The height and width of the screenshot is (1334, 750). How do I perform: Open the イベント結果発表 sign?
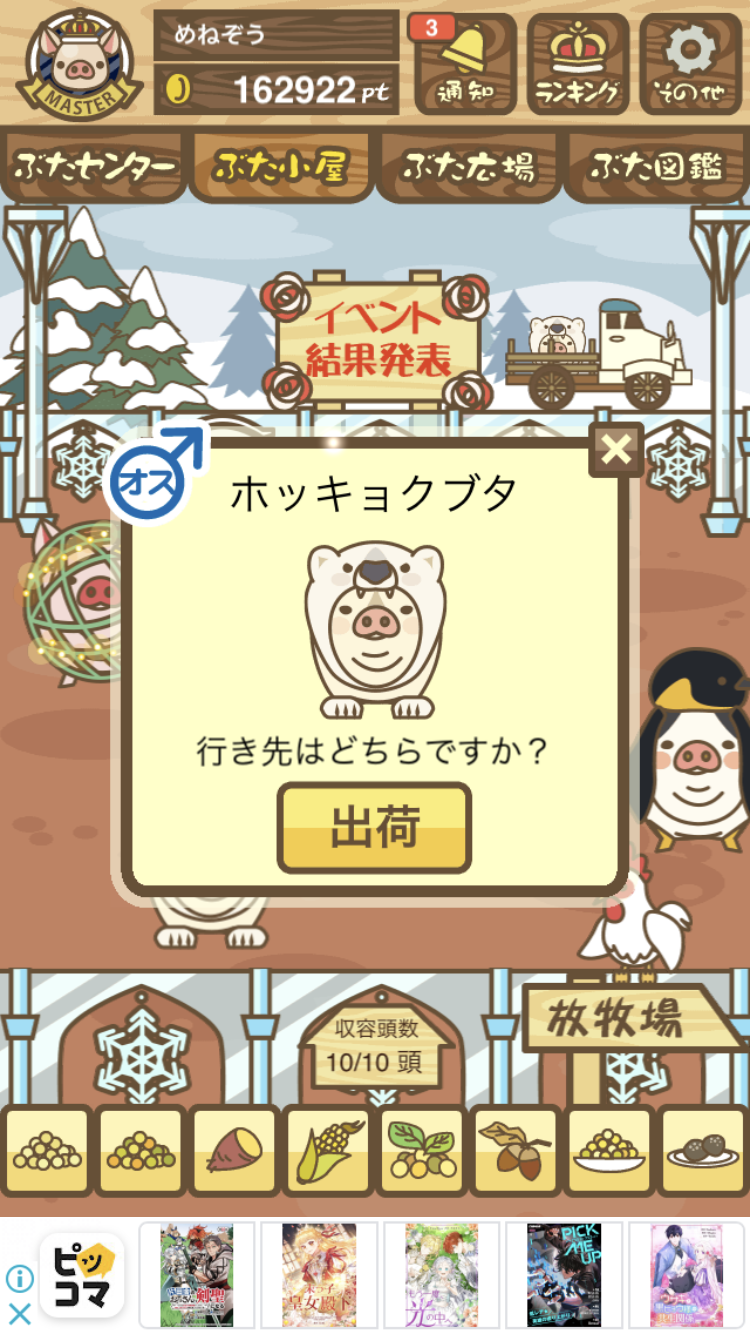(378, 340)
